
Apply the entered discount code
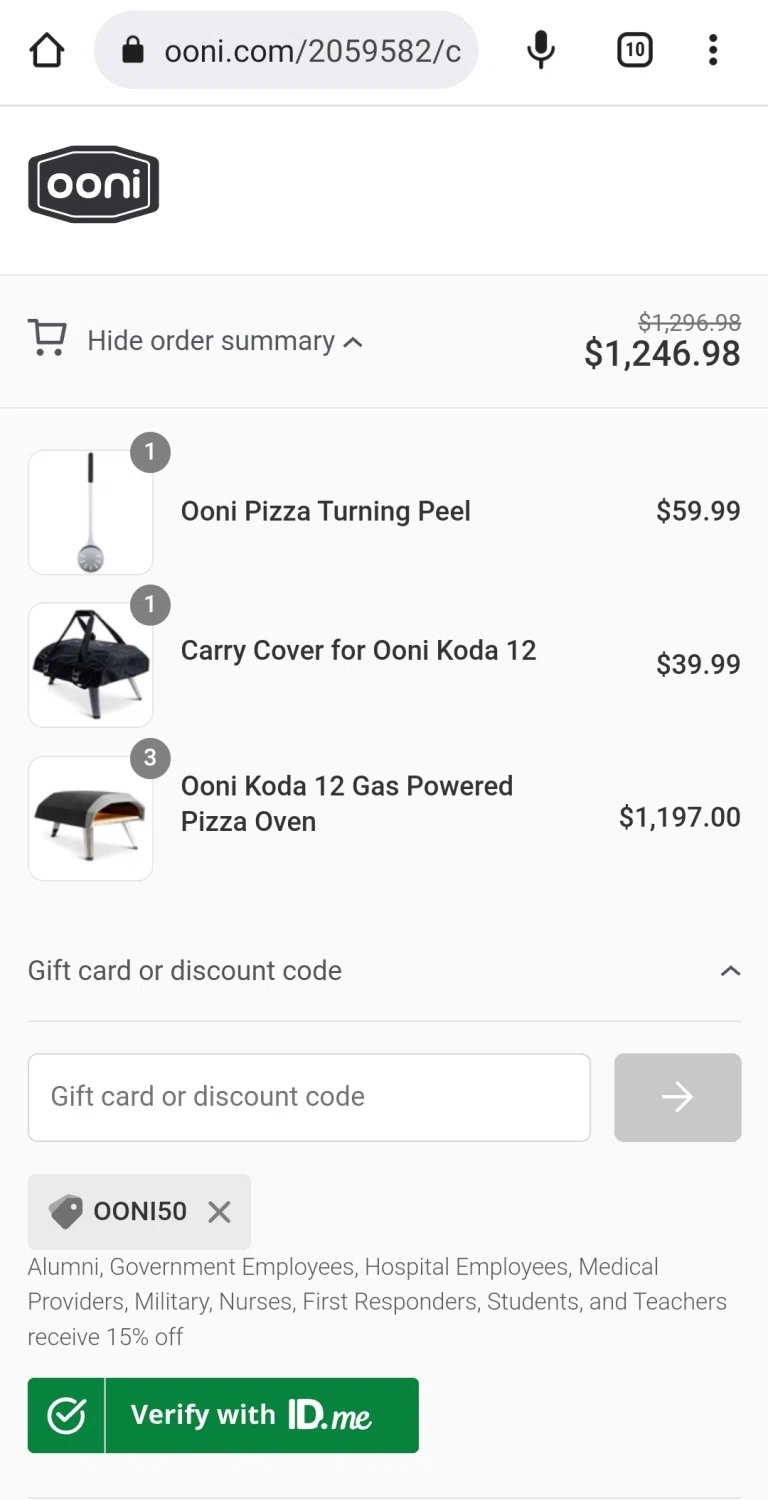point(677,1097)
